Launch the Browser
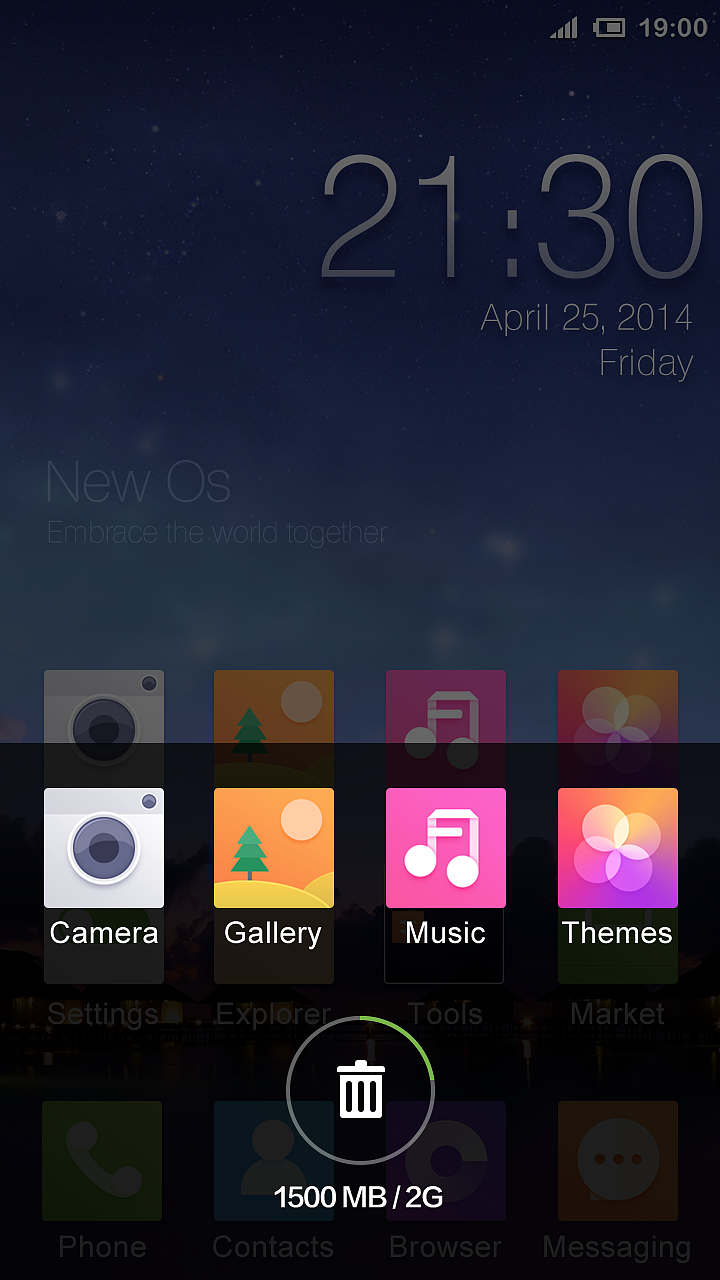This screenshot has width=720, height=1280. pyautogui.click(x=445, y=1160)
